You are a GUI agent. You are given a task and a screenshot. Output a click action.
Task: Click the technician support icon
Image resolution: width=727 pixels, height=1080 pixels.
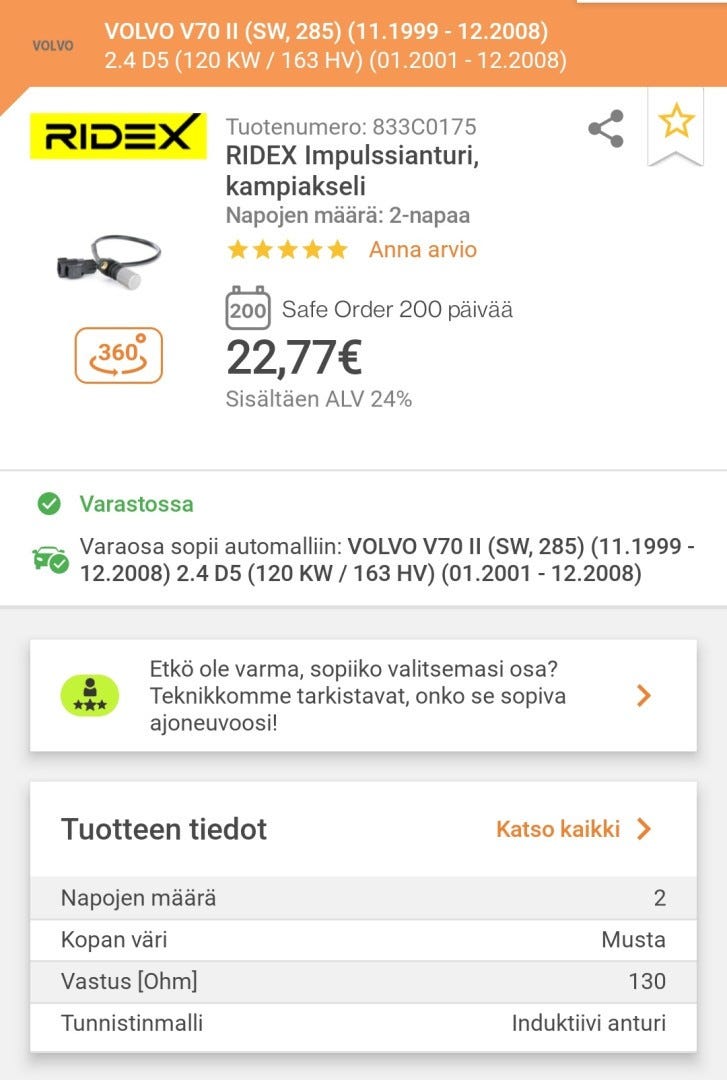tap(90, 695)
